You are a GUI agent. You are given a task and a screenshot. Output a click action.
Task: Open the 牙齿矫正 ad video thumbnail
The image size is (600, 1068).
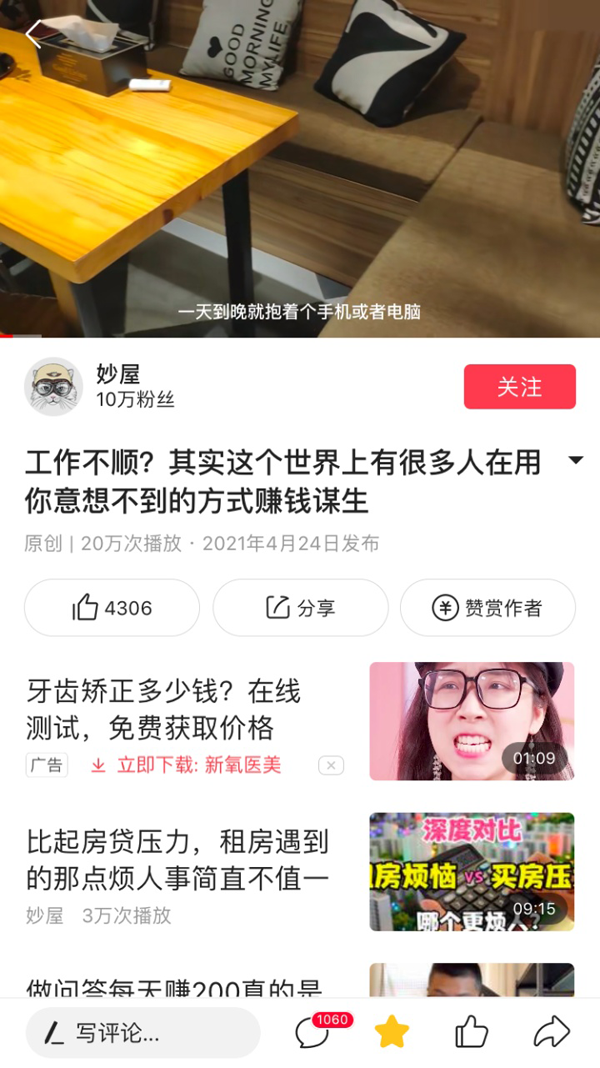pos(472,721)
